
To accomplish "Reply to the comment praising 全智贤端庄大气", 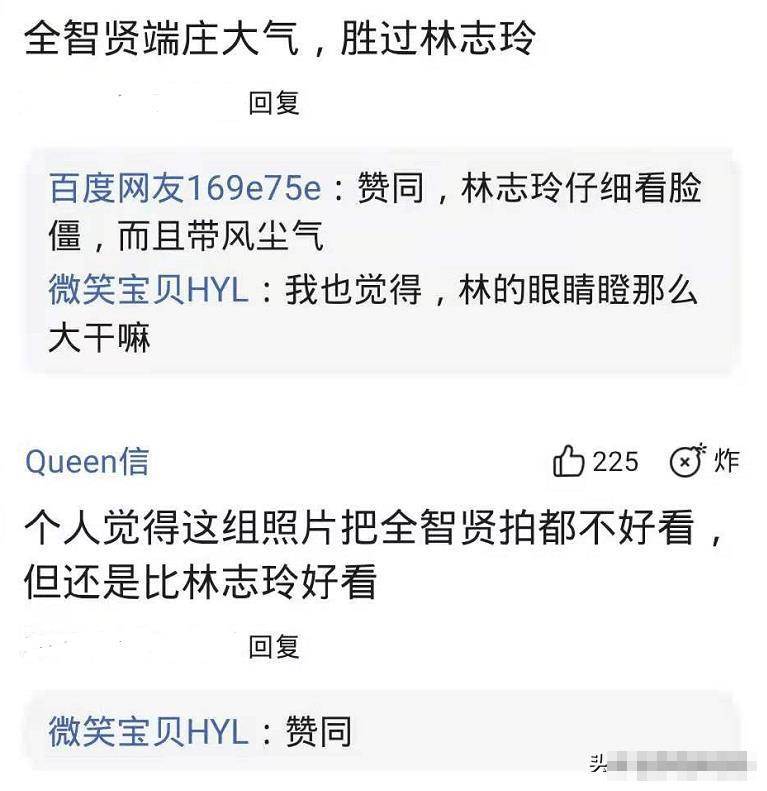I will (274, 102).
